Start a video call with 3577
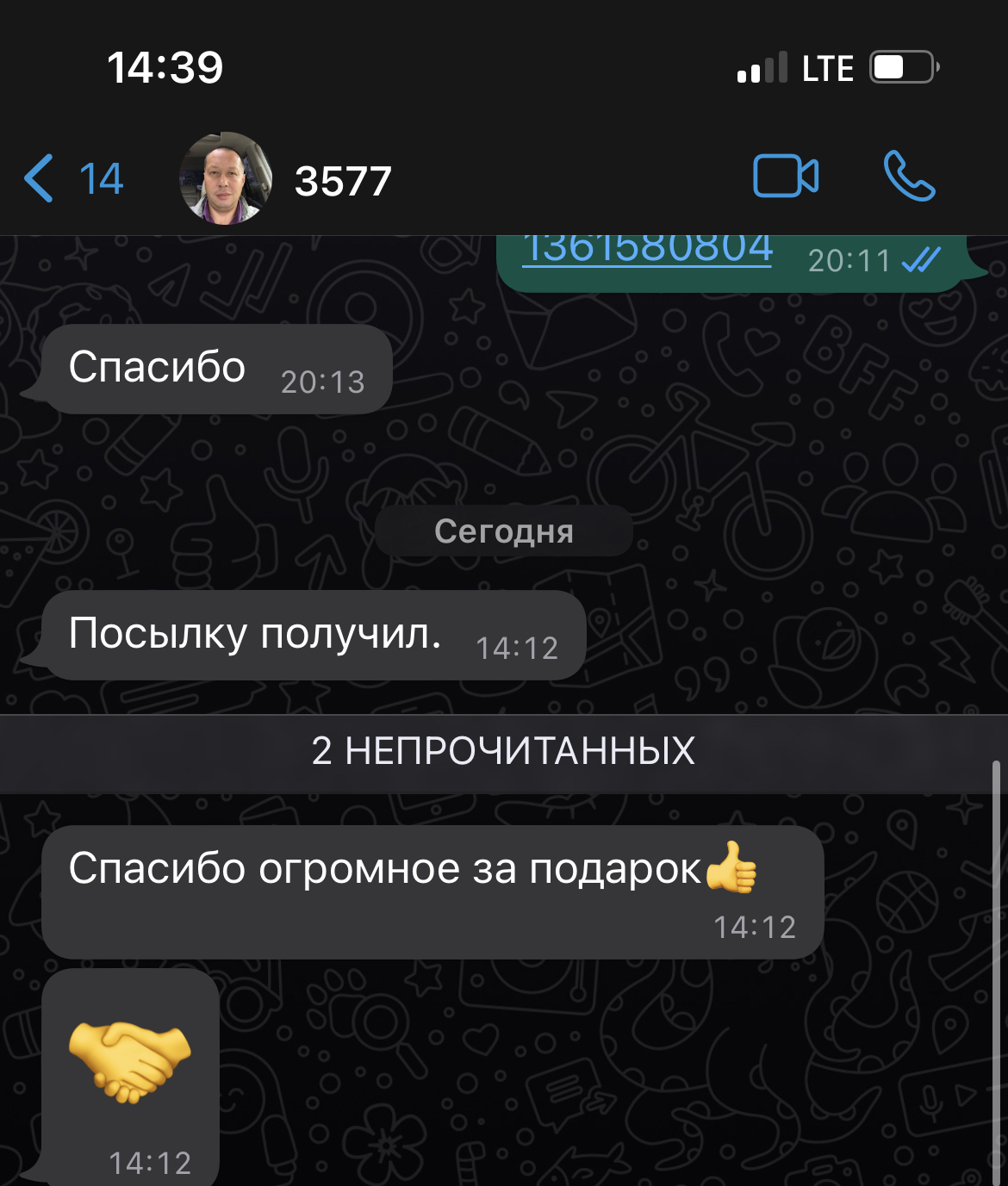The image size is (1008, 1186). coord(785,177)
